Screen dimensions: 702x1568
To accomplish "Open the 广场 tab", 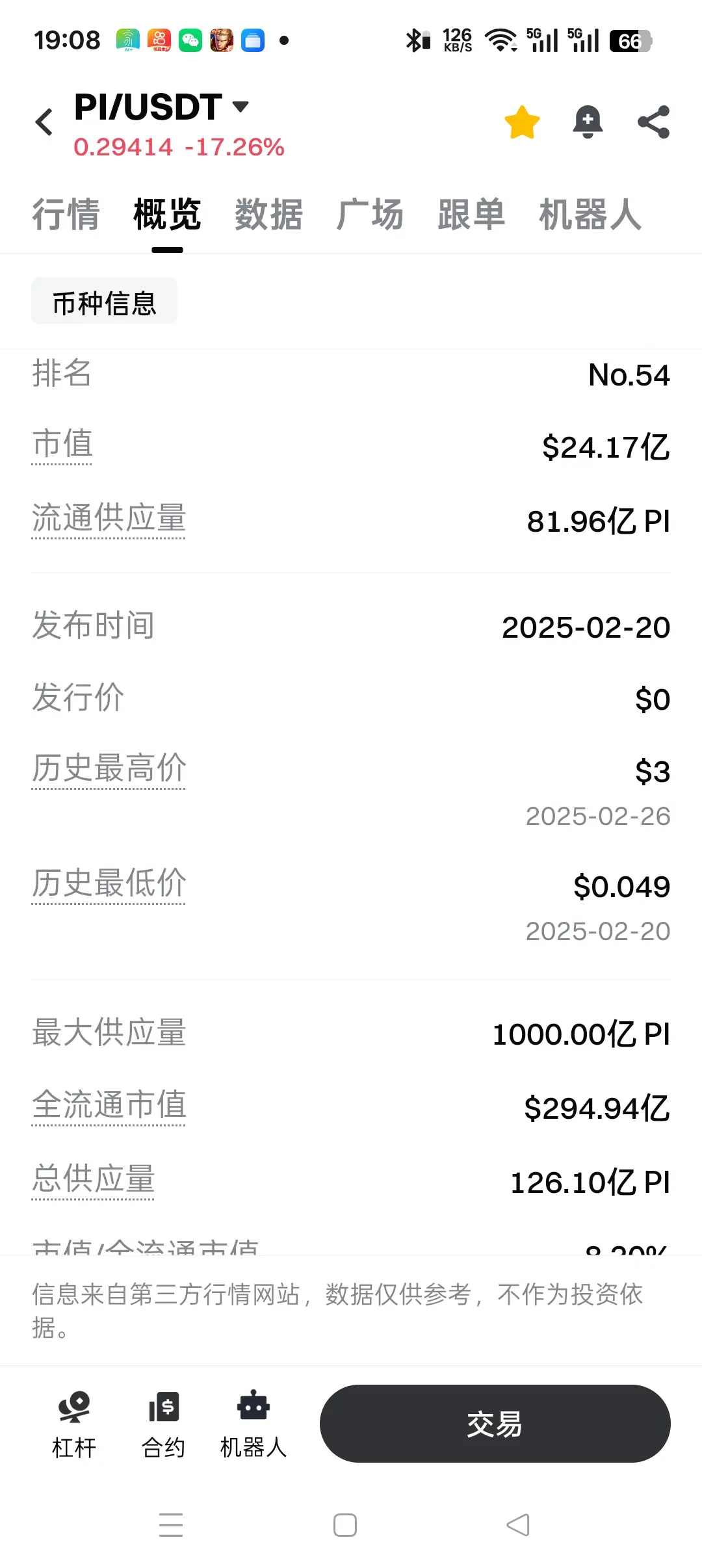I will tap(370, 215).
